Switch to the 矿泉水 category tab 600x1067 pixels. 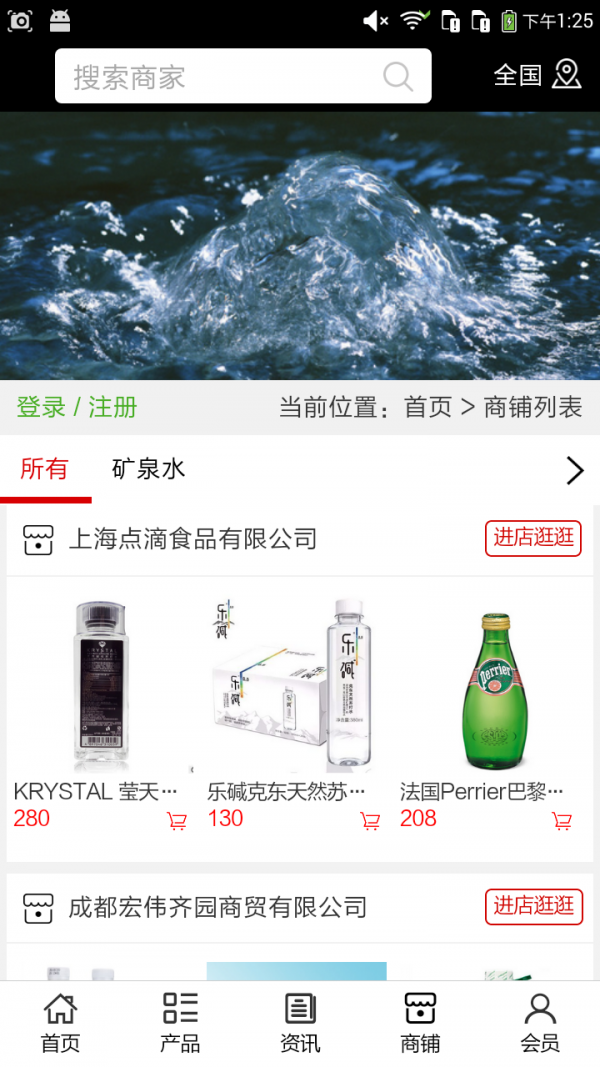148,469
